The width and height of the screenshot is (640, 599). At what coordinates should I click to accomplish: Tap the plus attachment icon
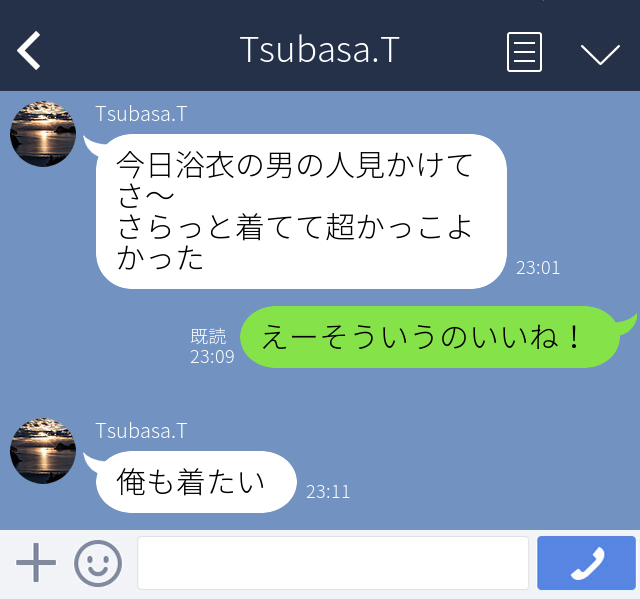36,564
